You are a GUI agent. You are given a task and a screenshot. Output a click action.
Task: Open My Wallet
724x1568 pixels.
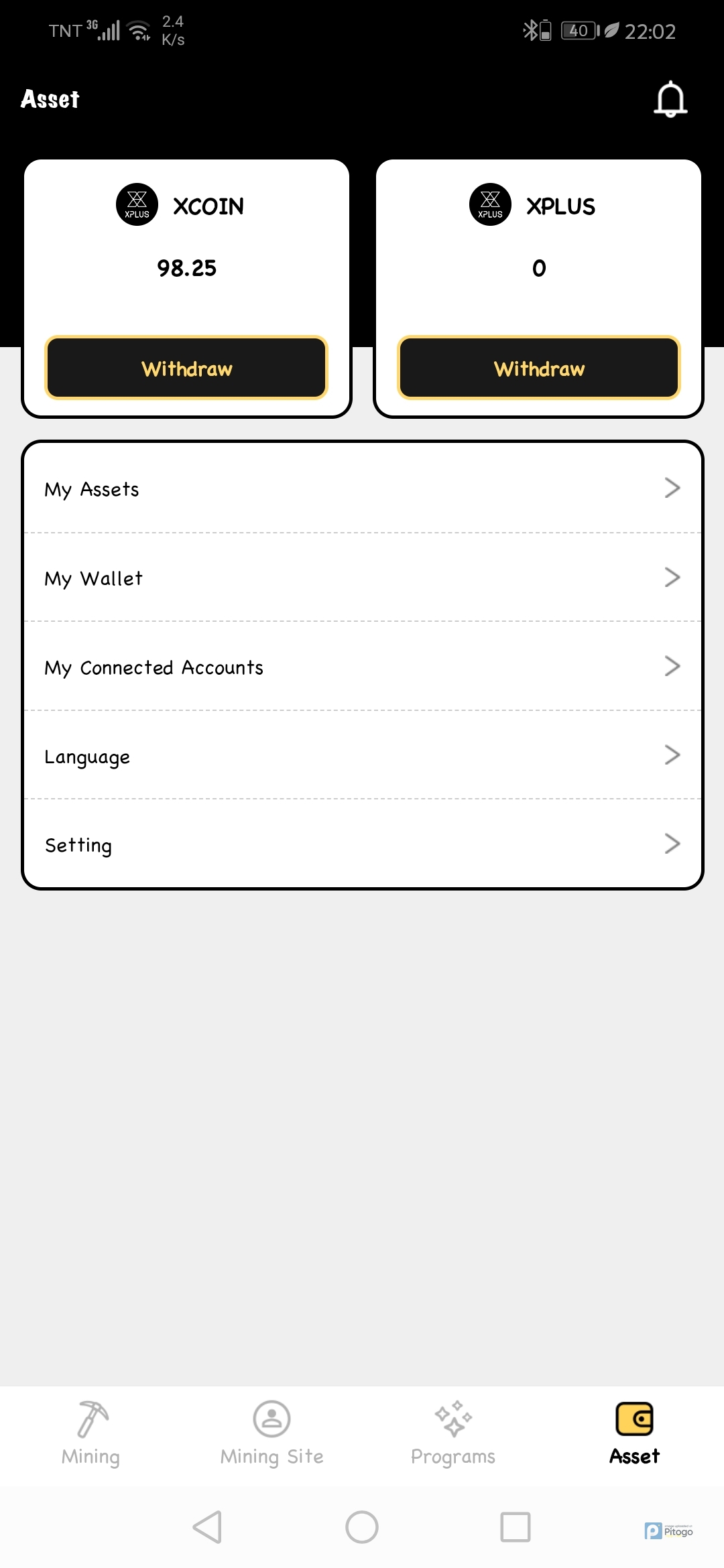(362, 578)
